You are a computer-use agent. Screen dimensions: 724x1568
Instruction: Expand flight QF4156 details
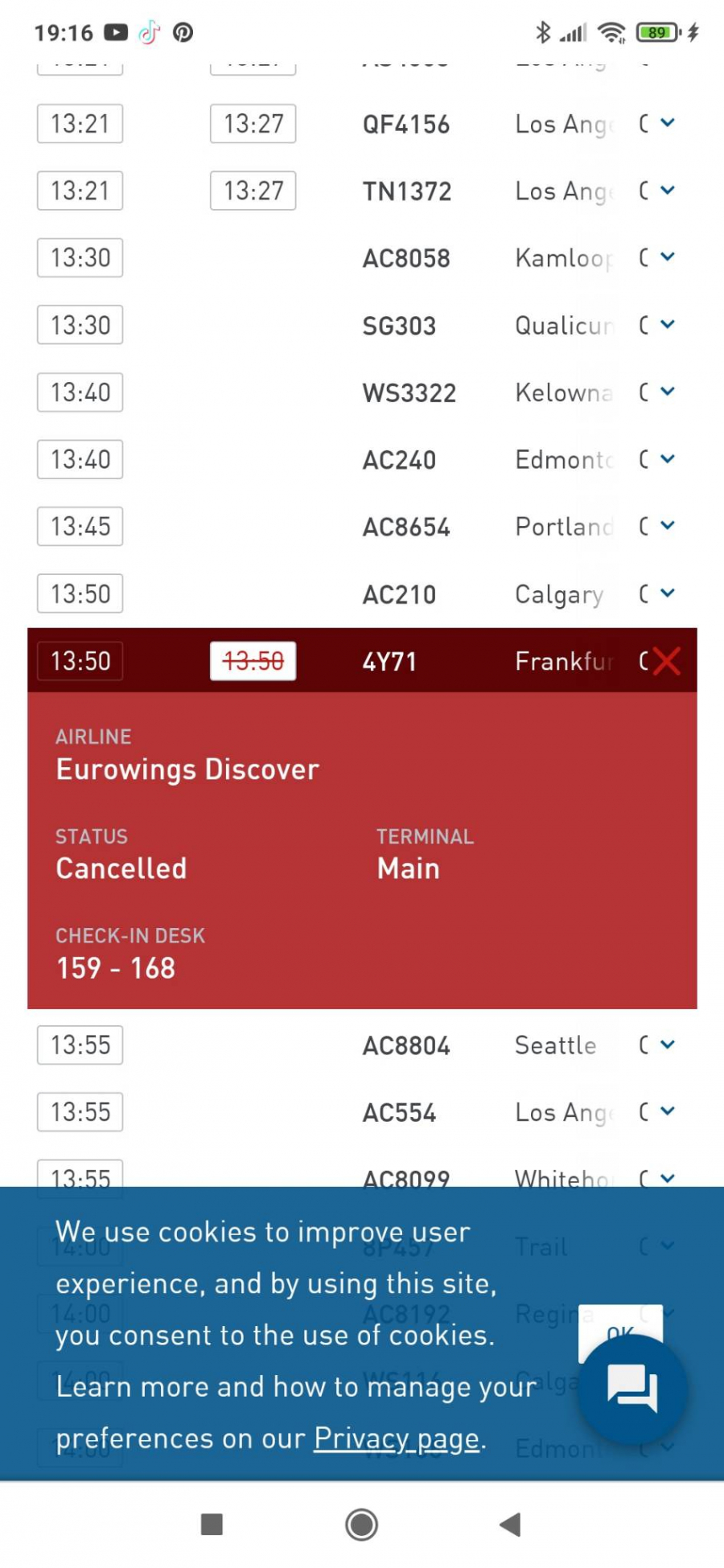point(667,124)
